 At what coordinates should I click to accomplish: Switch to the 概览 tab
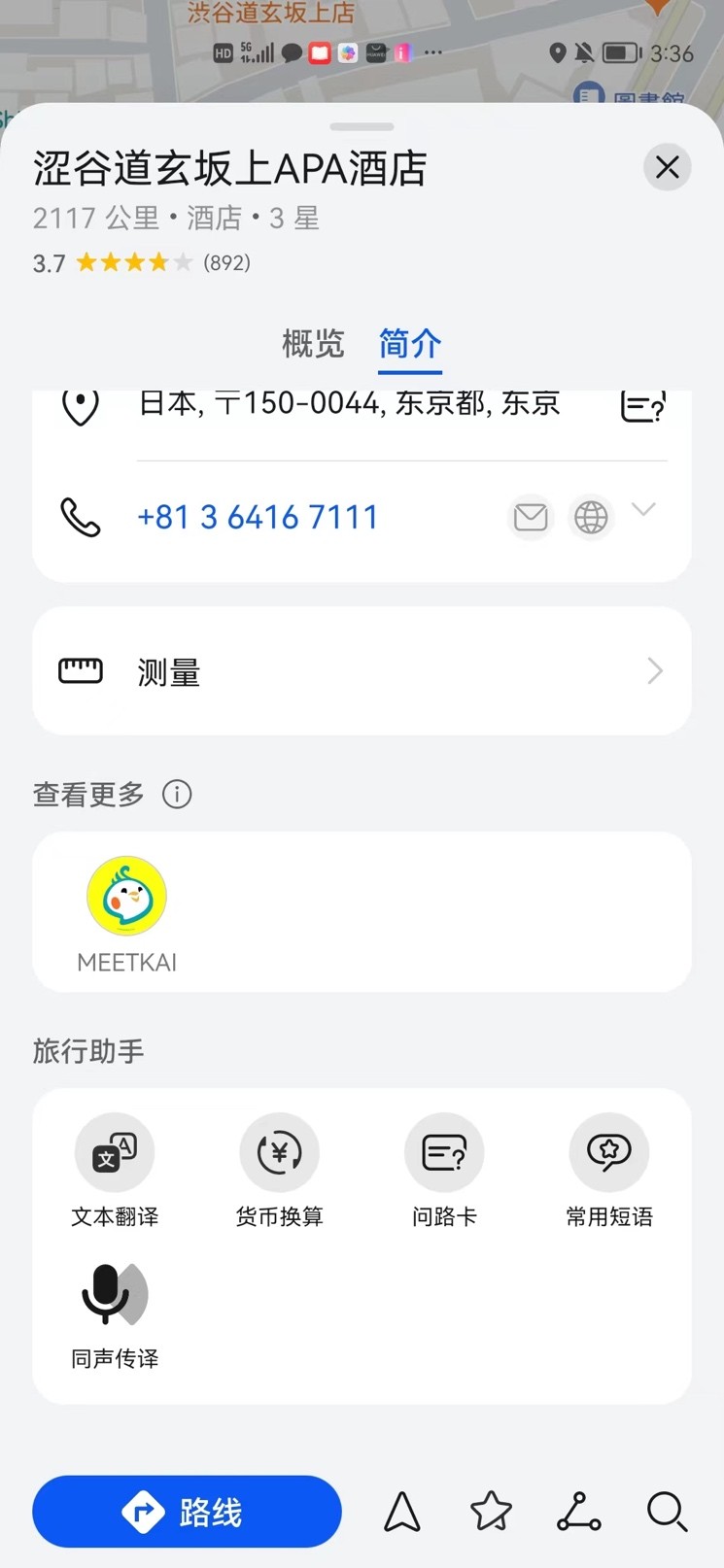[x=313, y=344]
